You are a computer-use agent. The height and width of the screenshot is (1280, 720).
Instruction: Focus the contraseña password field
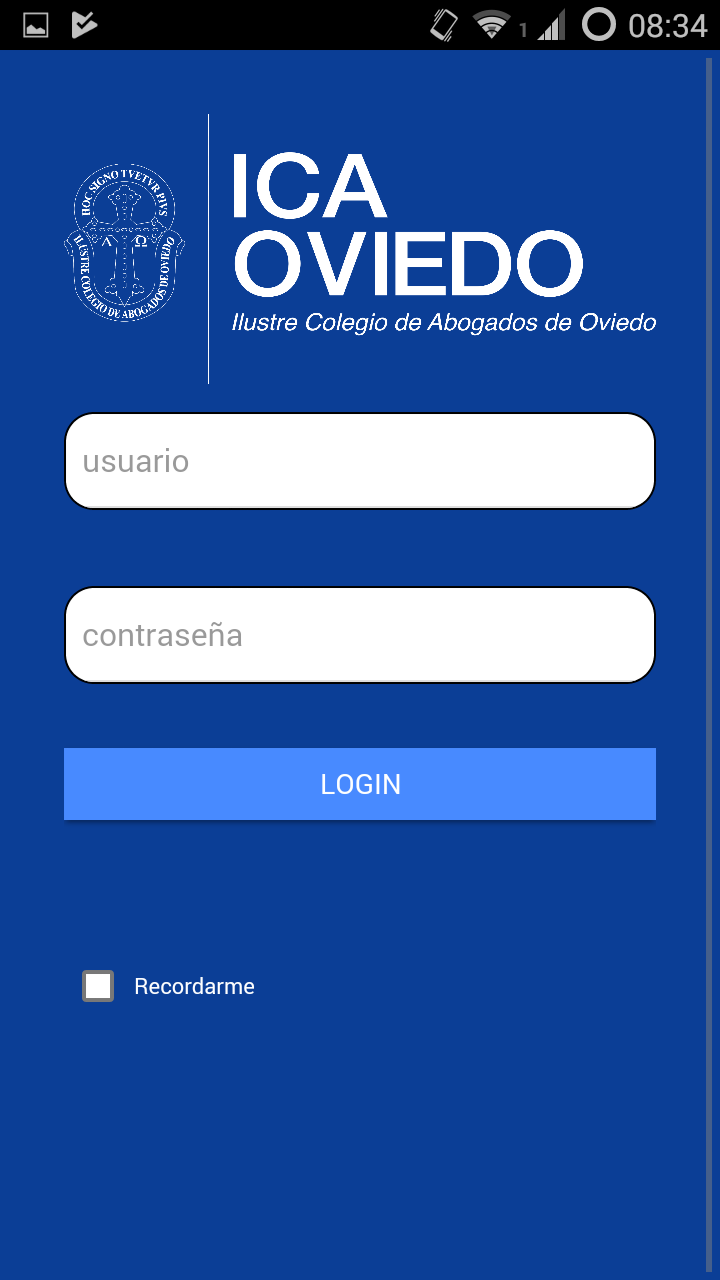(360, 635)
